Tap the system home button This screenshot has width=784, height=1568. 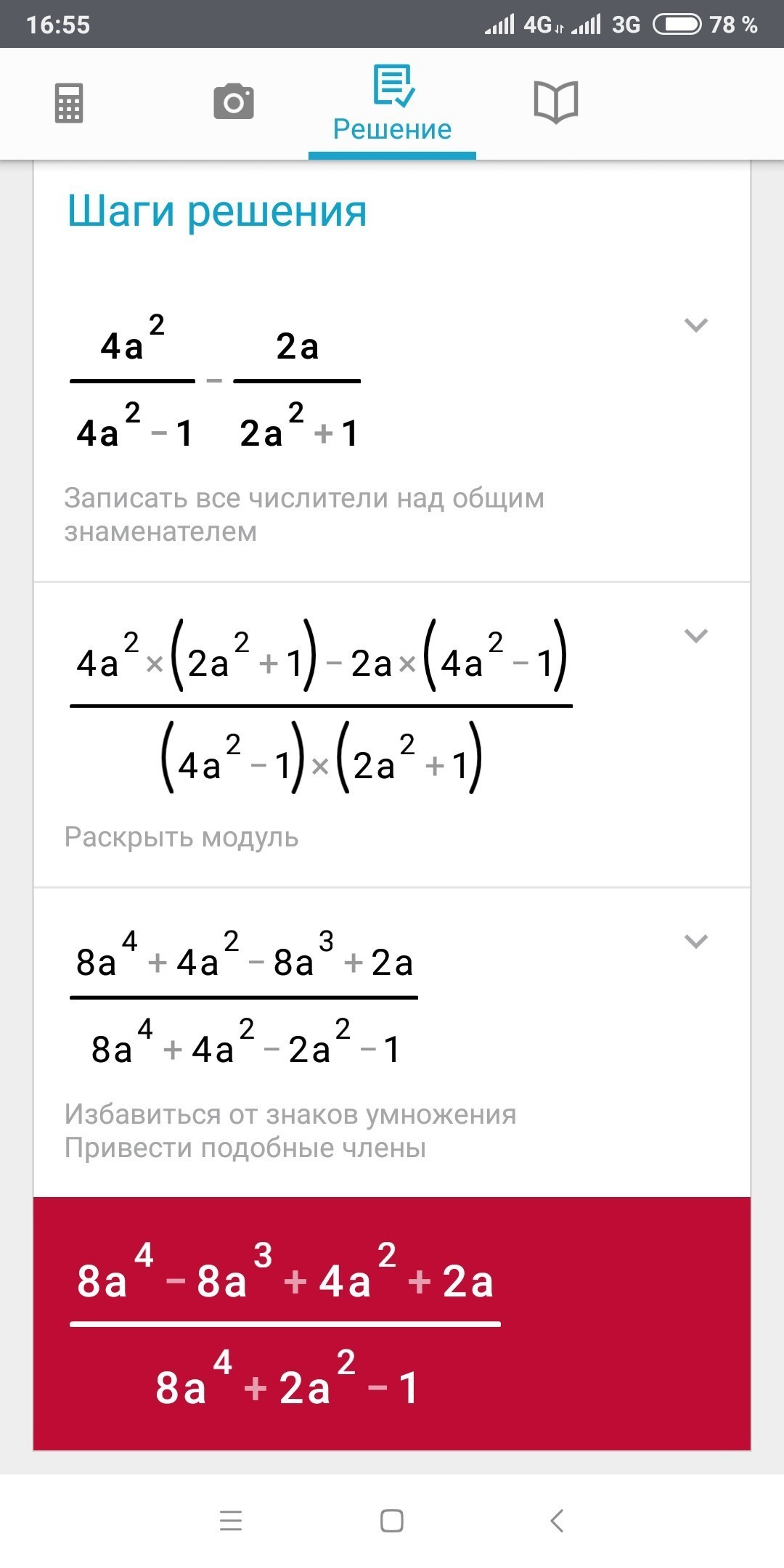(392, 1520)
